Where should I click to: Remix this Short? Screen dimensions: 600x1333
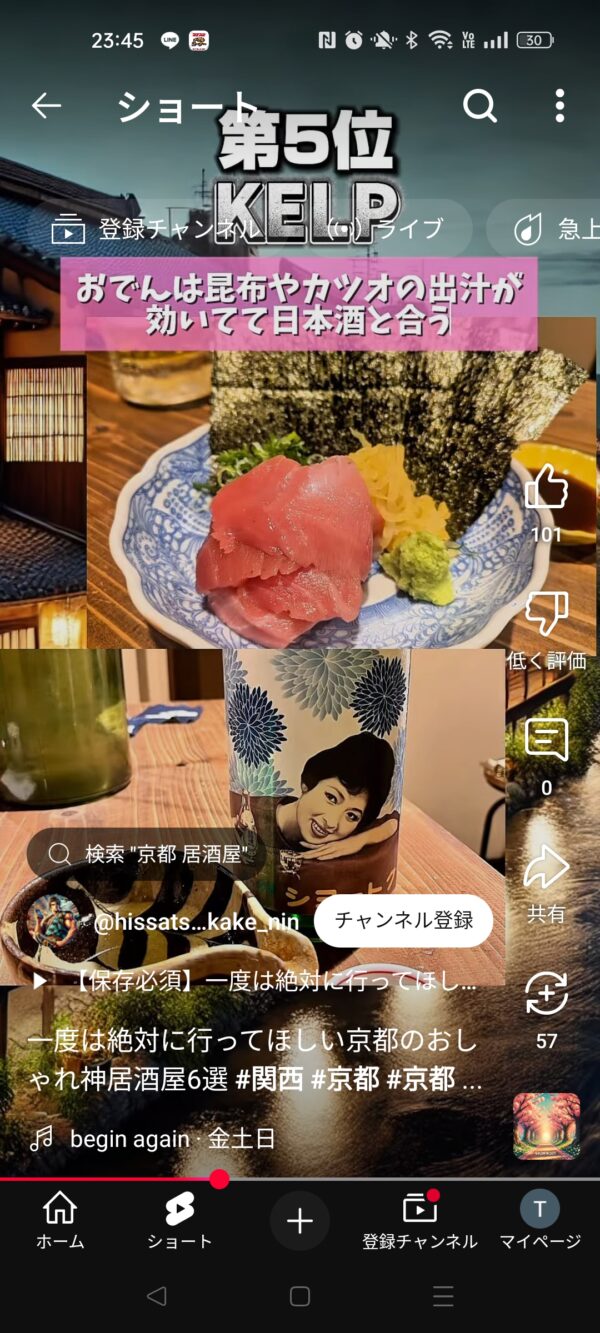(x=546, y=995)
